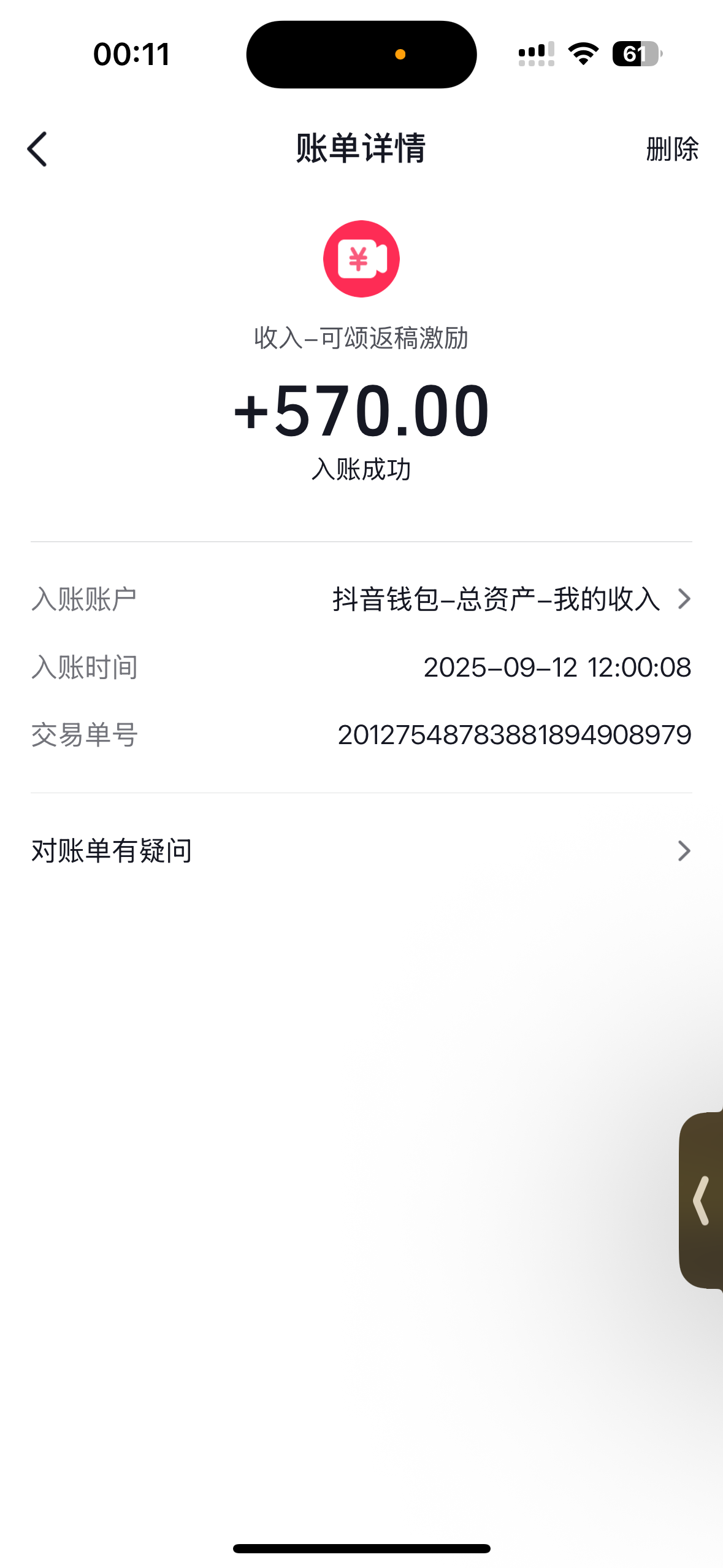The image size is (723, 1568).
Task: Tap the chevron next to 抖音钱包-总资产-我的收入
Action: coord(684,599)
